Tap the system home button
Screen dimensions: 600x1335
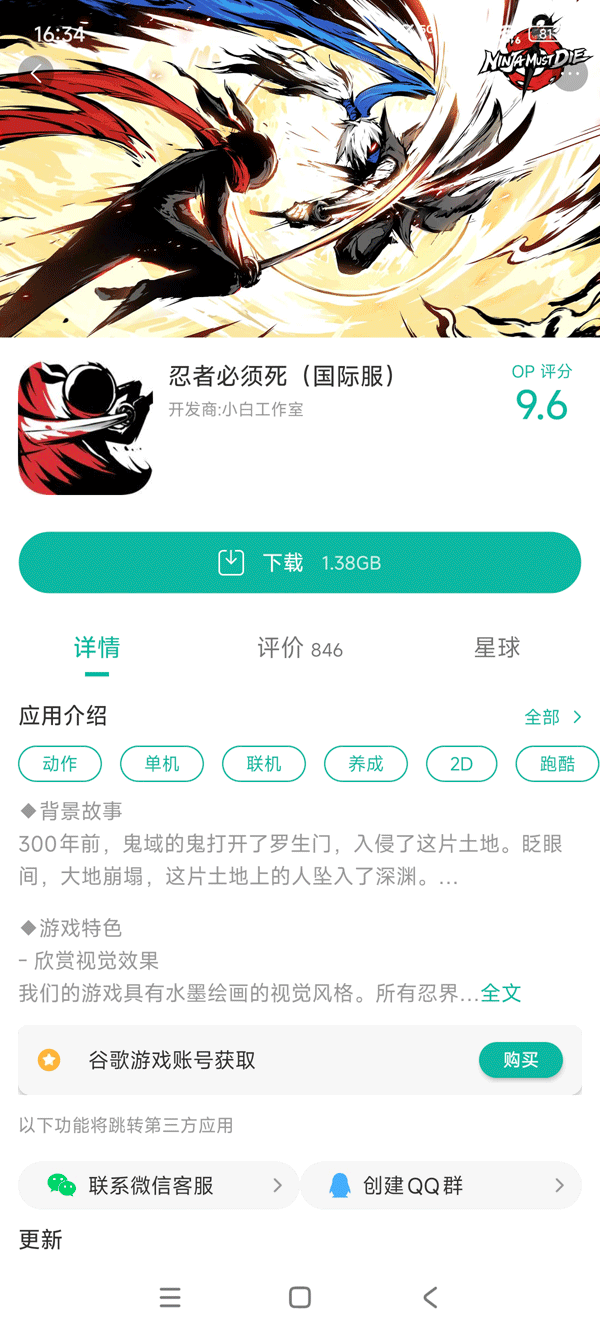pyautogui.click(x=300, y=1298)
